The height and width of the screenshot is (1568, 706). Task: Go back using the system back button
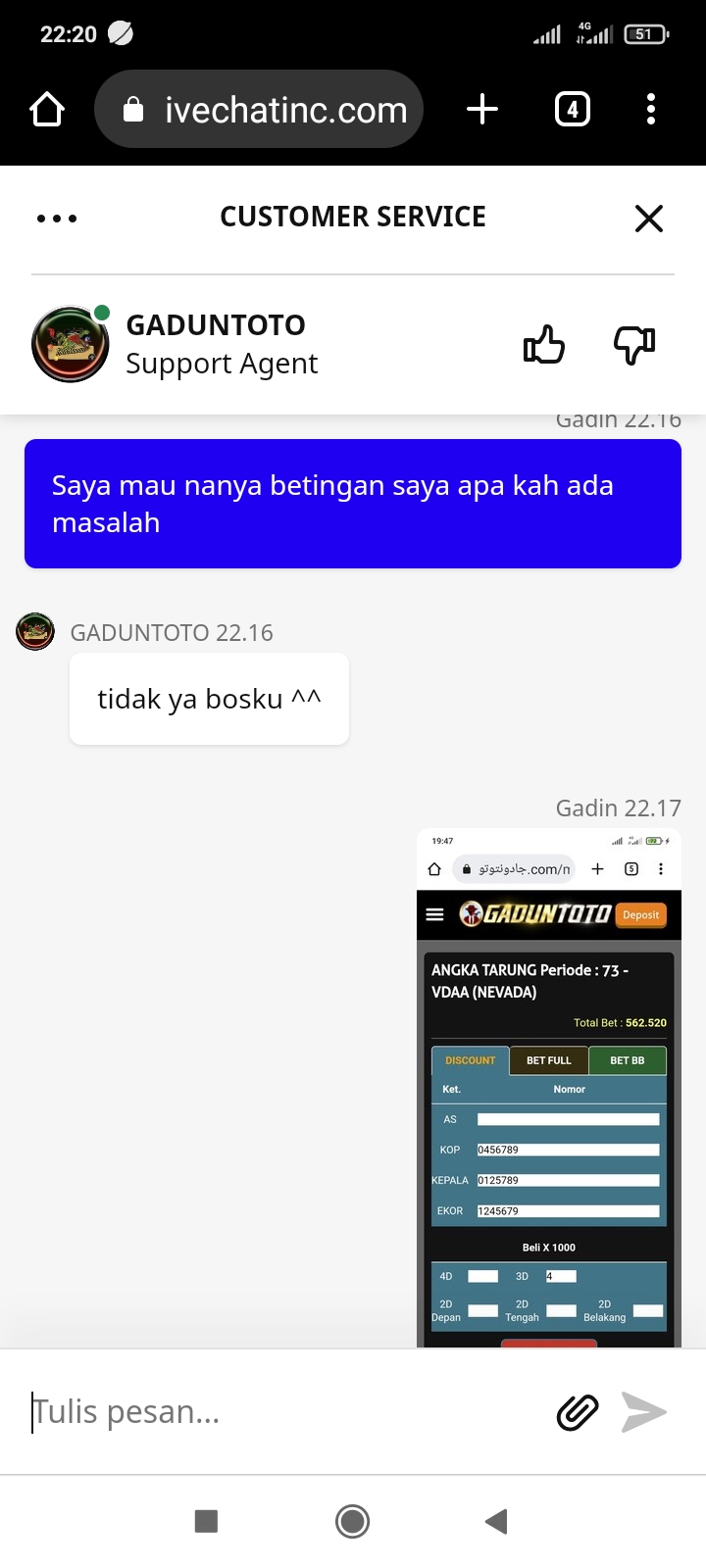point(496,1521)
